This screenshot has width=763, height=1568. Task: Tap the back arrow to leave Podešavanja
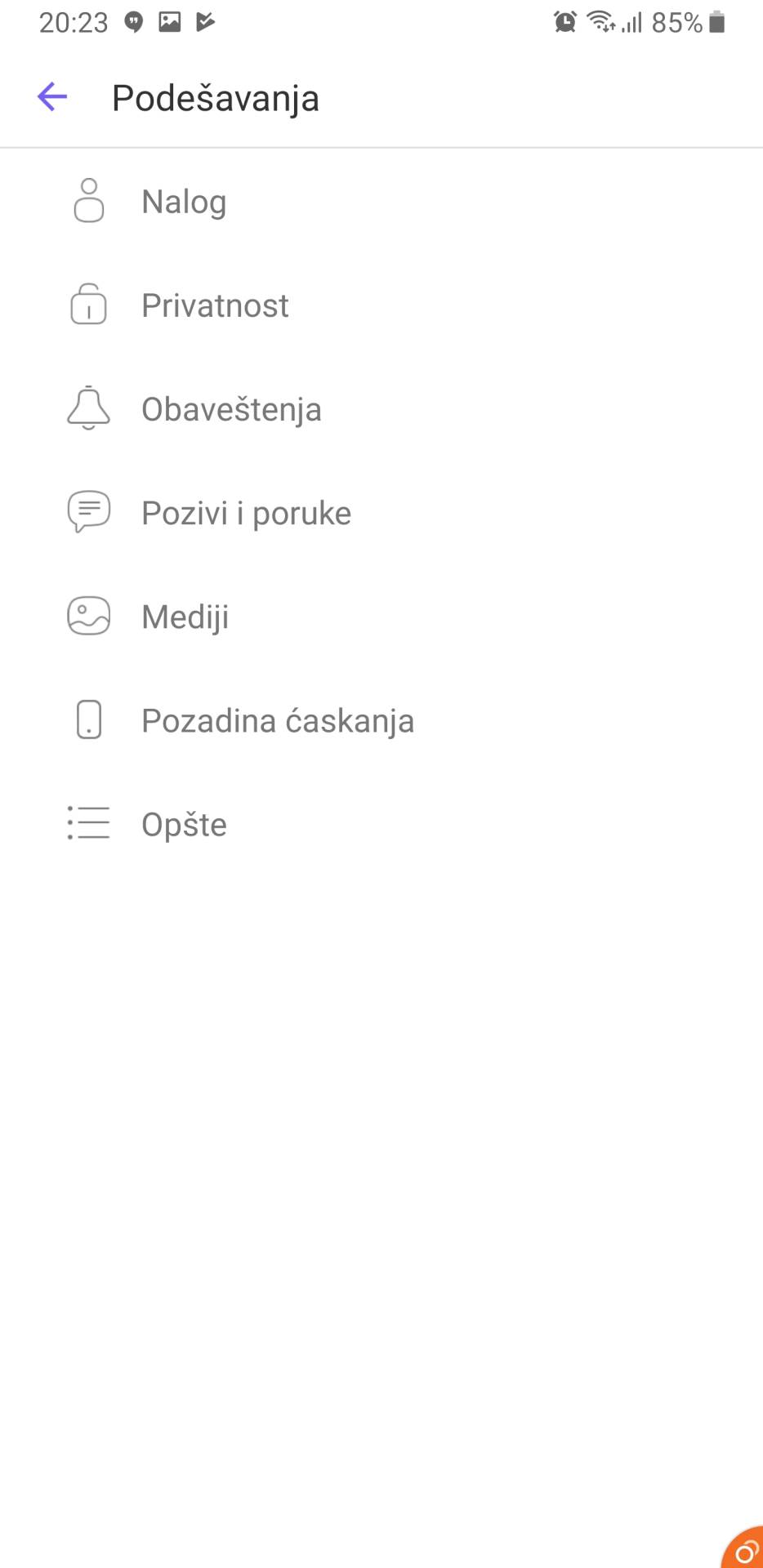point(51,96)
